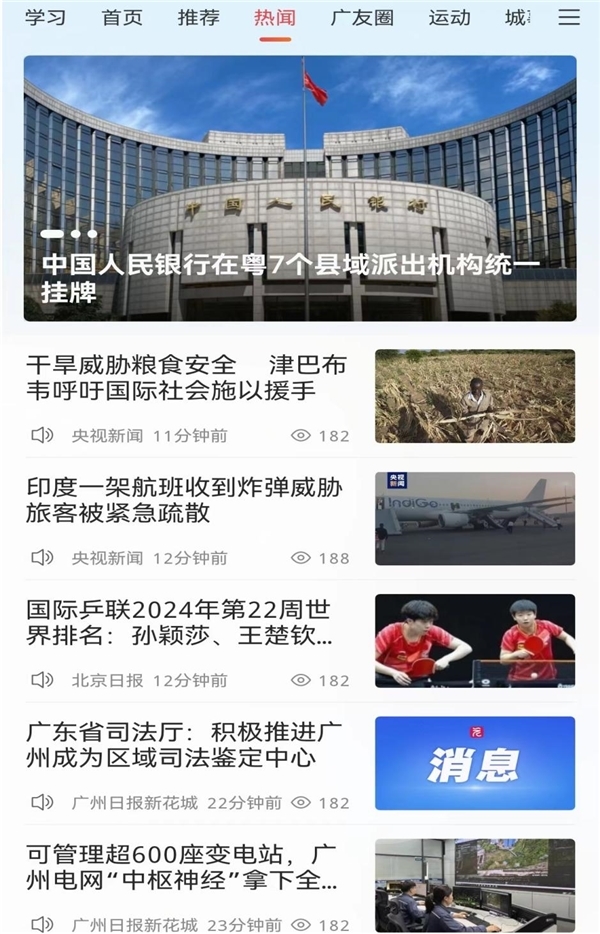Viewport: 600px width, 934px height.
Task: Select the 运动 tab
Action: tap(449, 18)
